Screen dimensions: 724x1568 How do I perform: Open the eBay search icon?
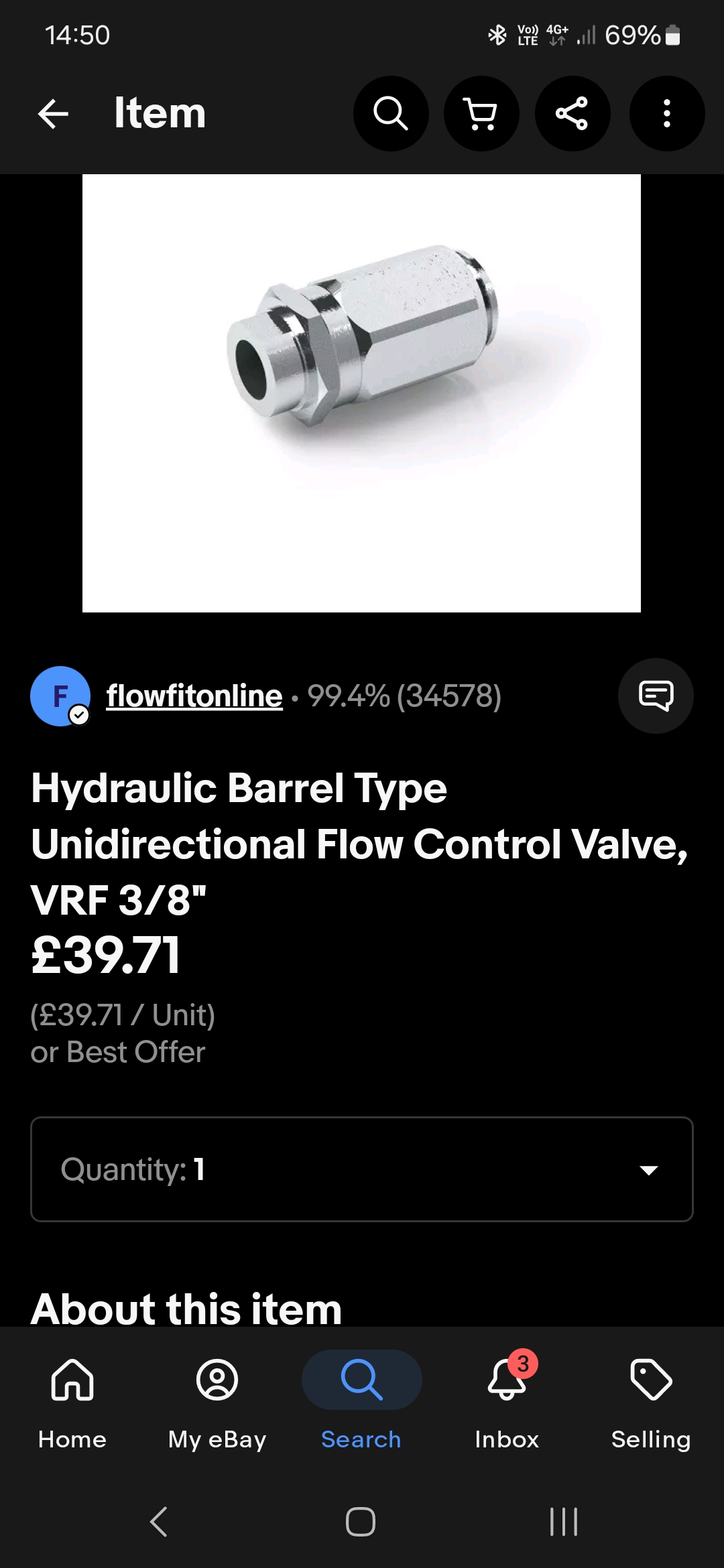pos(391,114)
